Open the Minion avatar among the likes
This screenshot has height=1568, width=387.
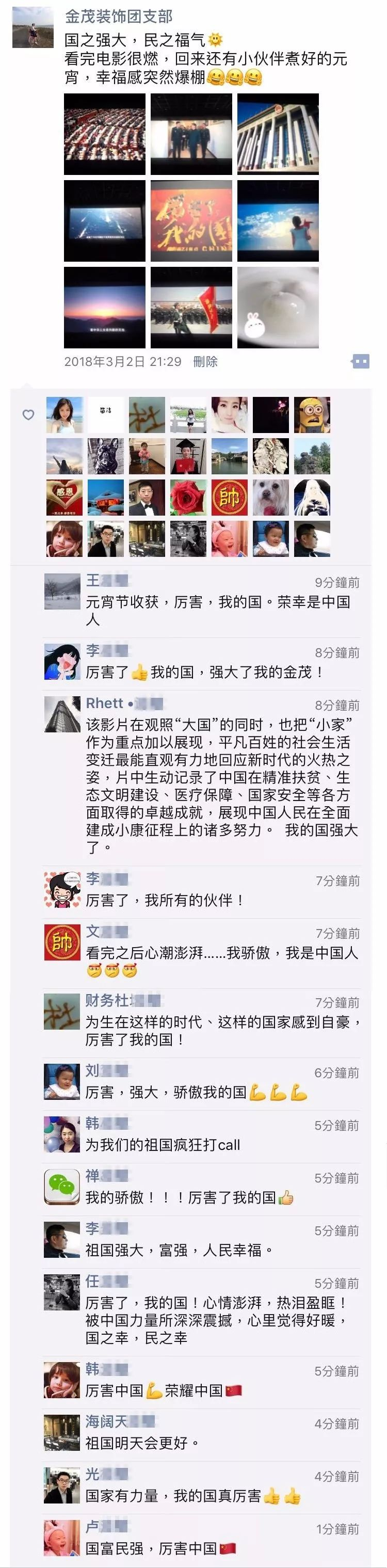[x=312, y=414]
